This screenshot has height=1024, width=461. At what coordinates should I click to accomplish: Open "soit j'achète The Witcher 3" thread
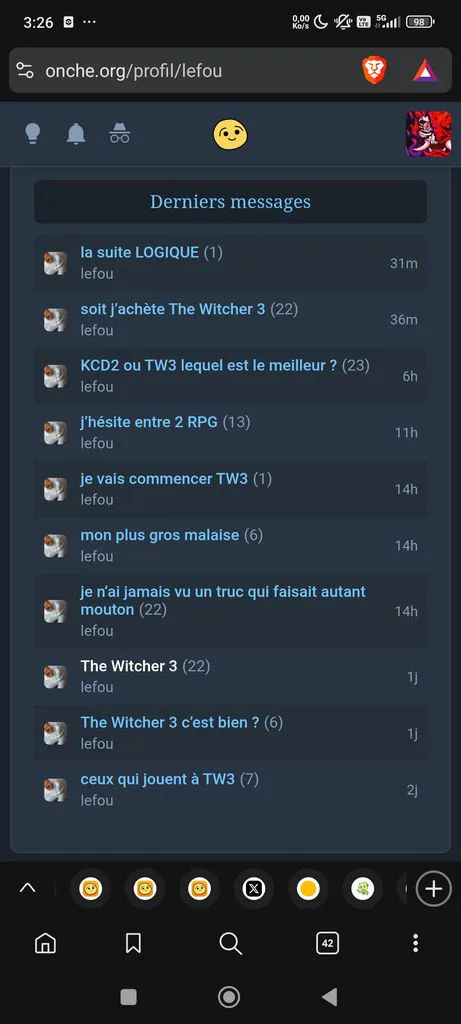click(173, 309)
